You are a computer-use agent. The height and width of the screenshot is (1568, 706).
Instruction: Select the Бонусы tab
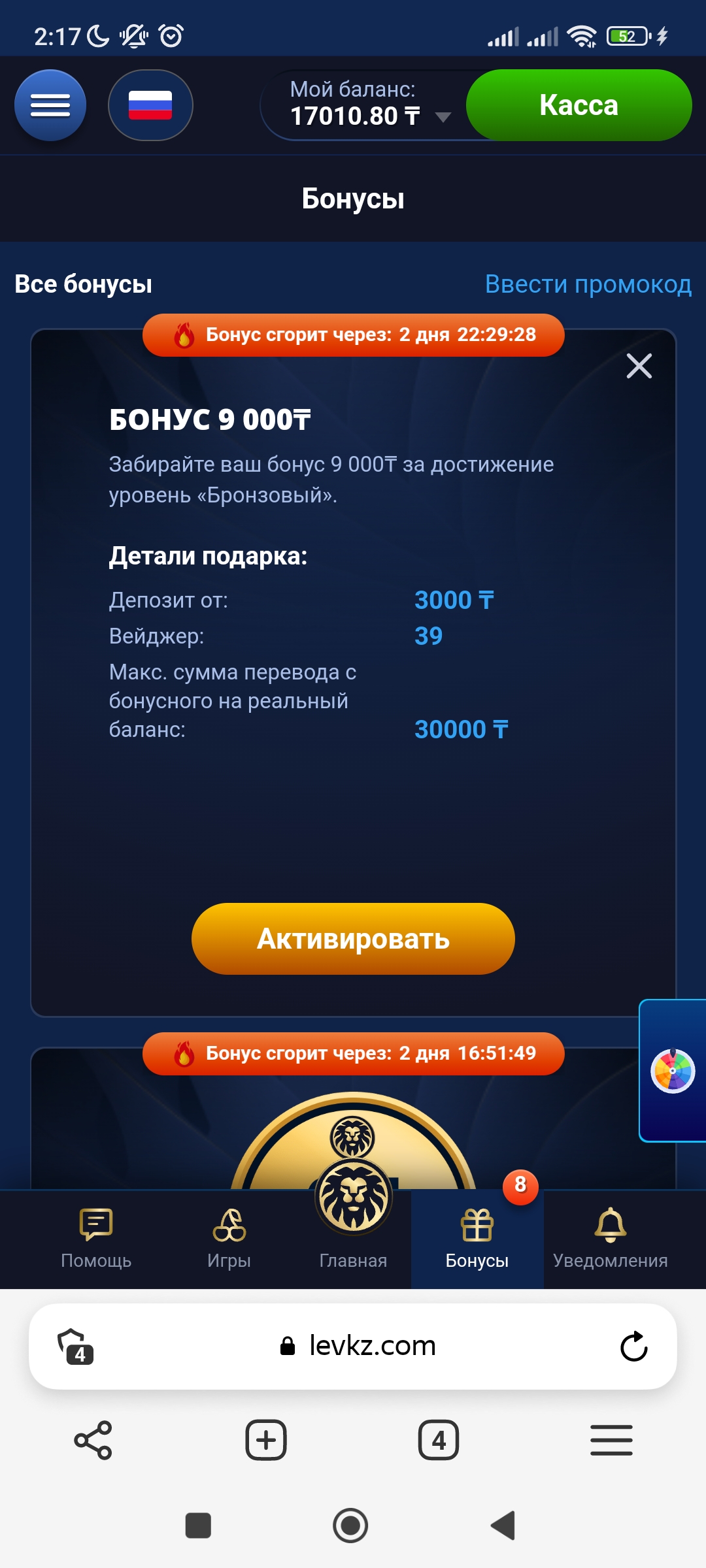477,1238
